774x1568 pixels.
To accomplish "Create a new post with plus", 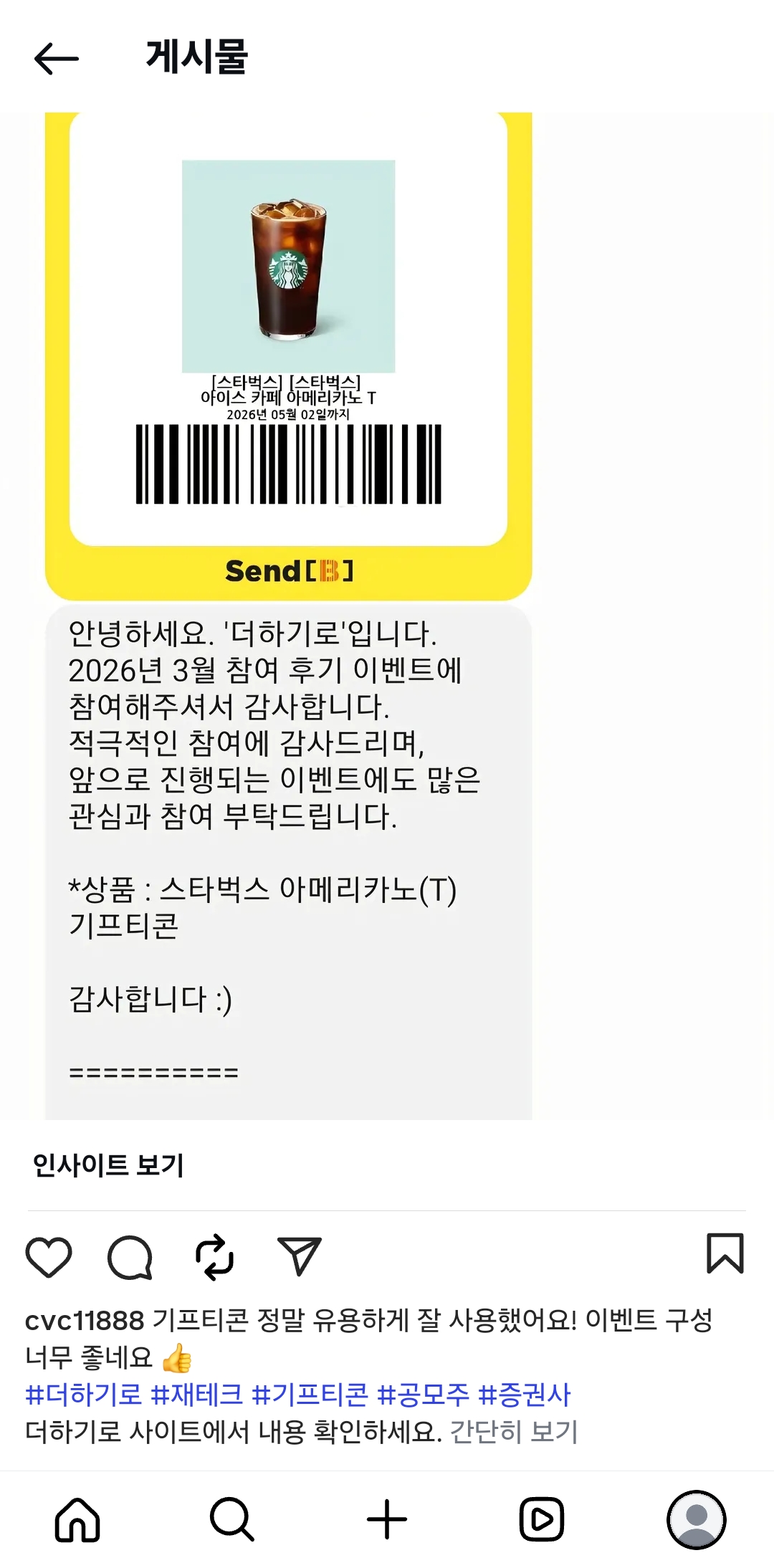I will point(387,1519).
